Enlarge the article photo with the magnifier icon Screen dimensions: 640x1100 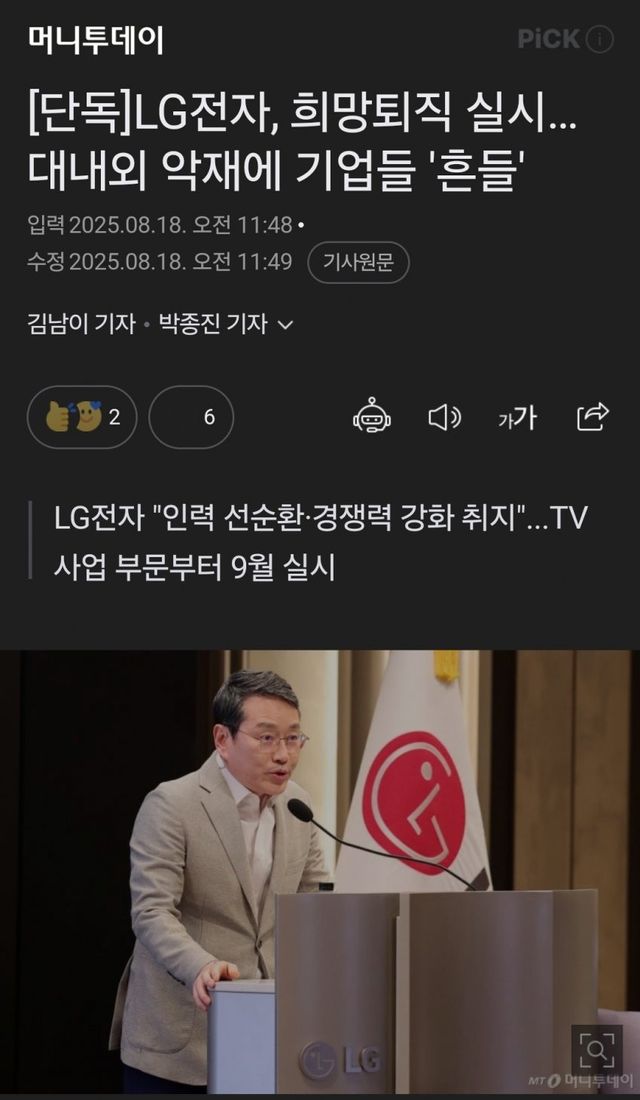point(597,1049)
